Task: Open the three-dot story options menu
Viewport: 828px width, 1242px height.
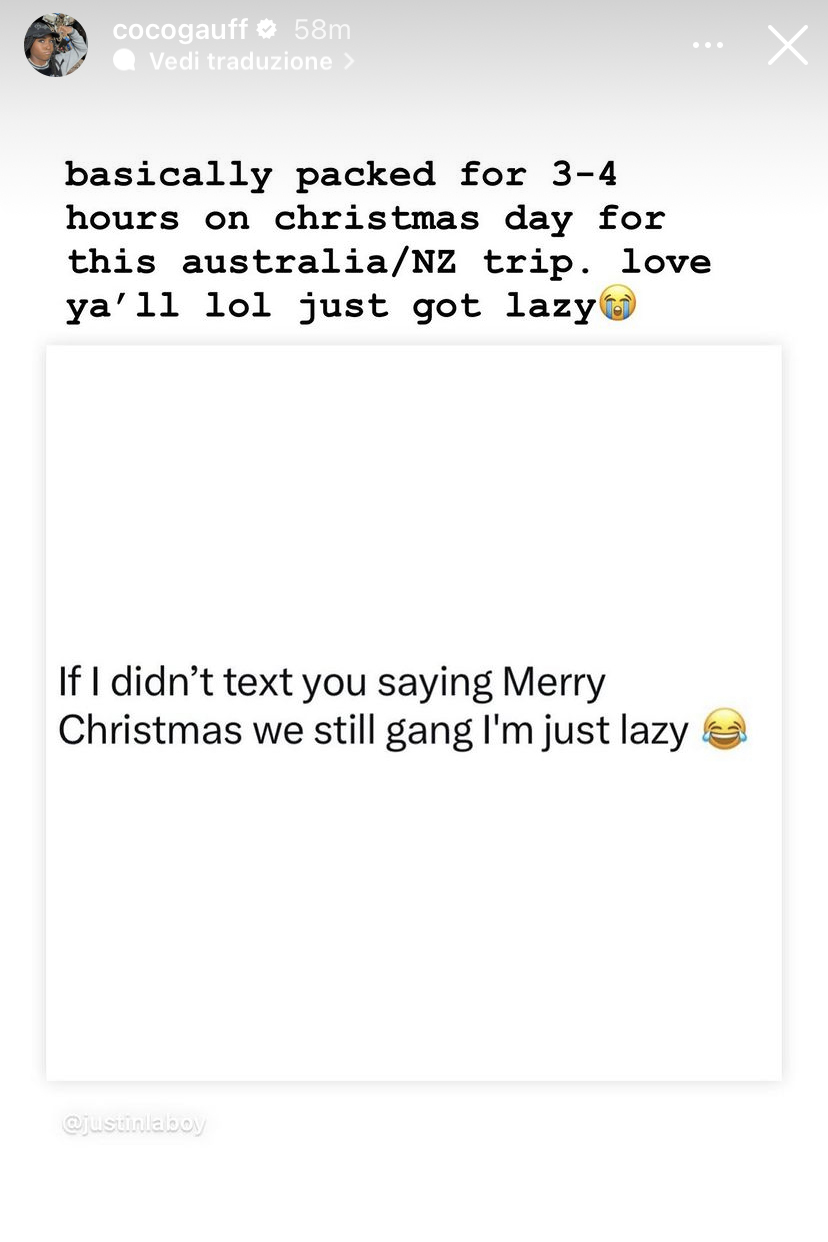Action: pos(708,45)
